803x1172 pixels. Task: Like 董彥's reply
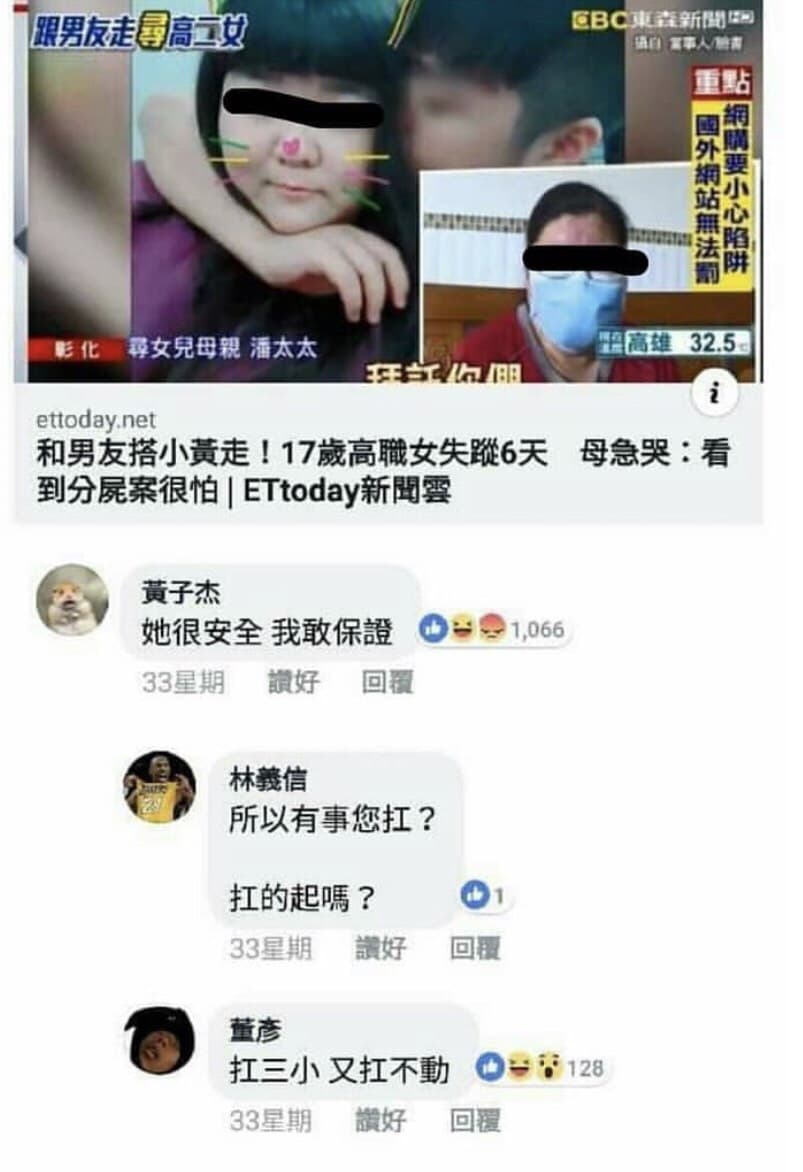tap(380, 1121)
